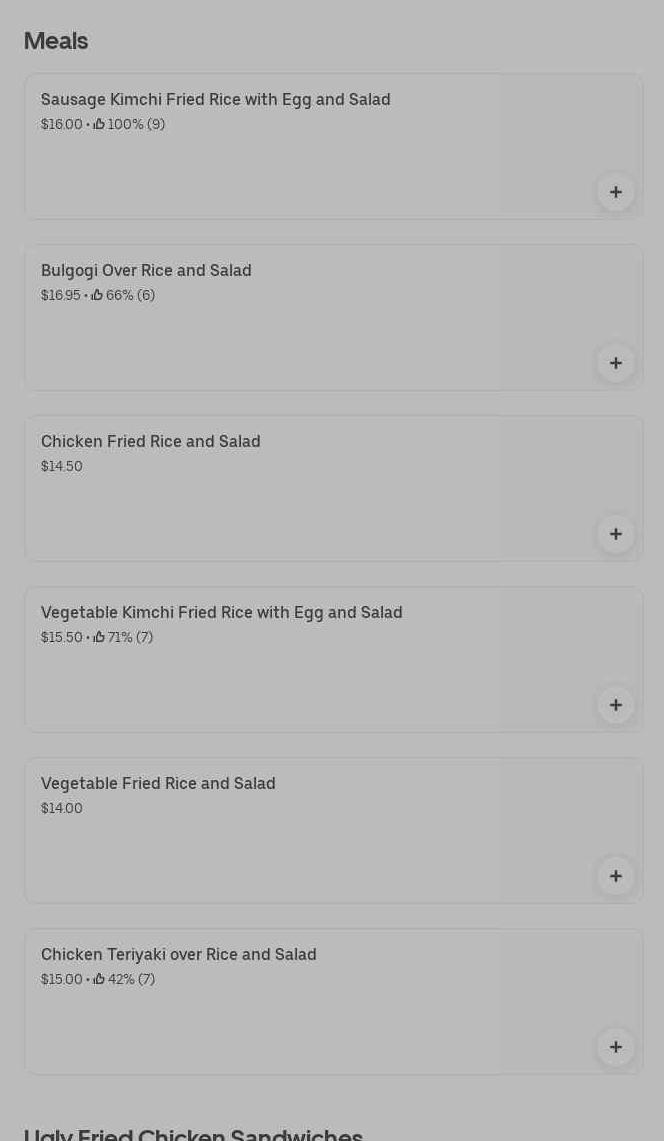Viewport: 664px width, 1141px height.
Task: View Bulgogi Over Rice and Salad details
Action: pos(146,271)
